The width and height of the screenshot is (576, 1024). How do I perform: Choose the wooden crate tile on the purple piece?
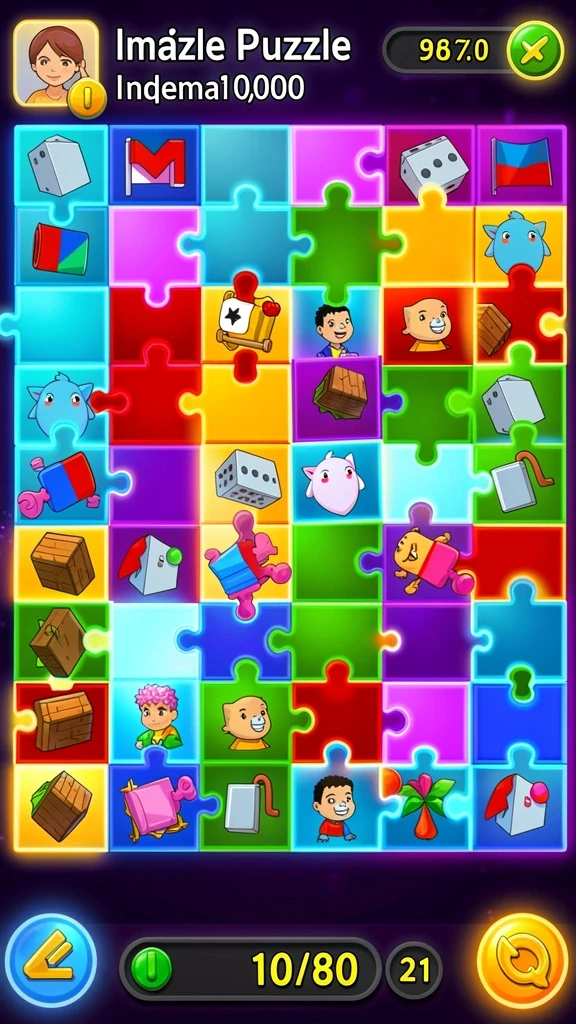(338, 399)
